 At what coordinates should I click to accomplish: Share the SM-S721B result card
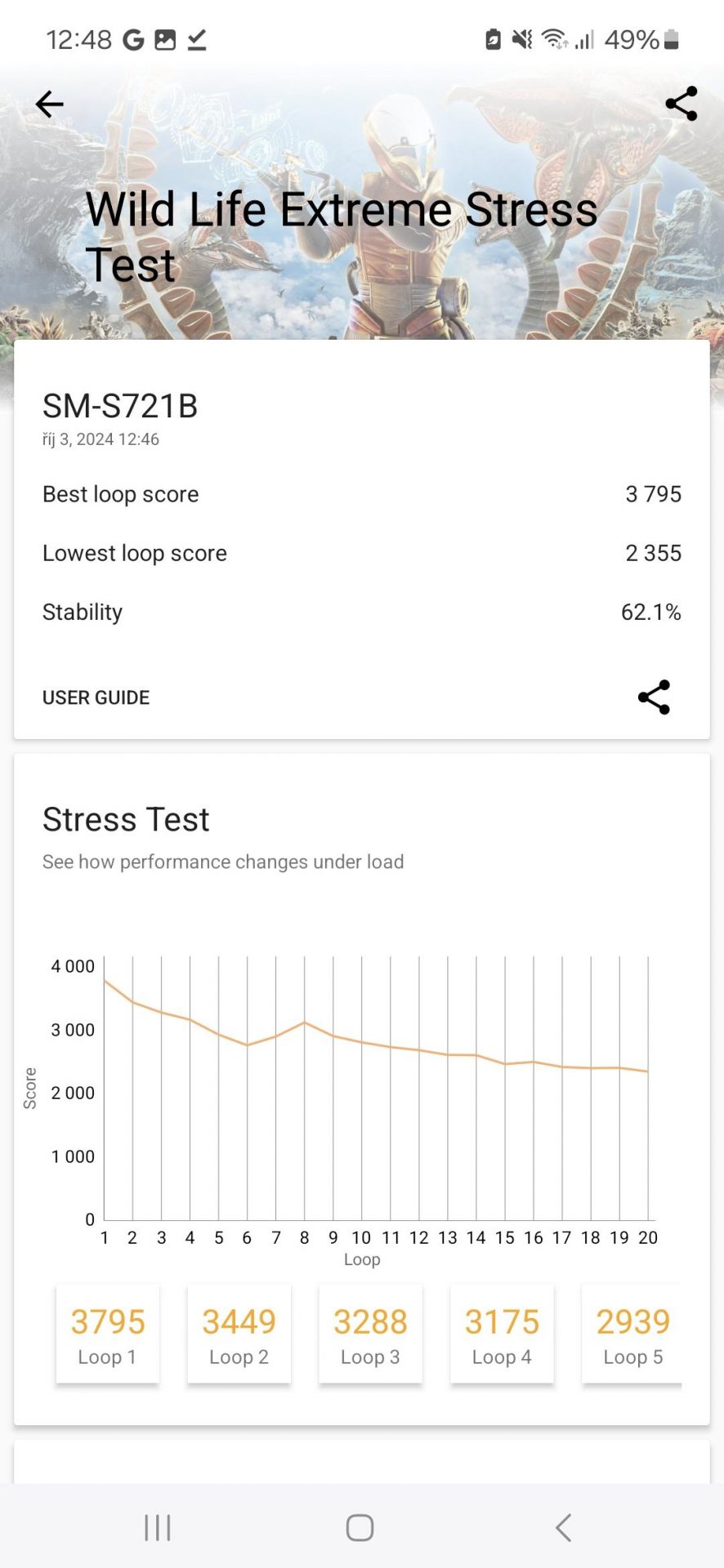654,697
